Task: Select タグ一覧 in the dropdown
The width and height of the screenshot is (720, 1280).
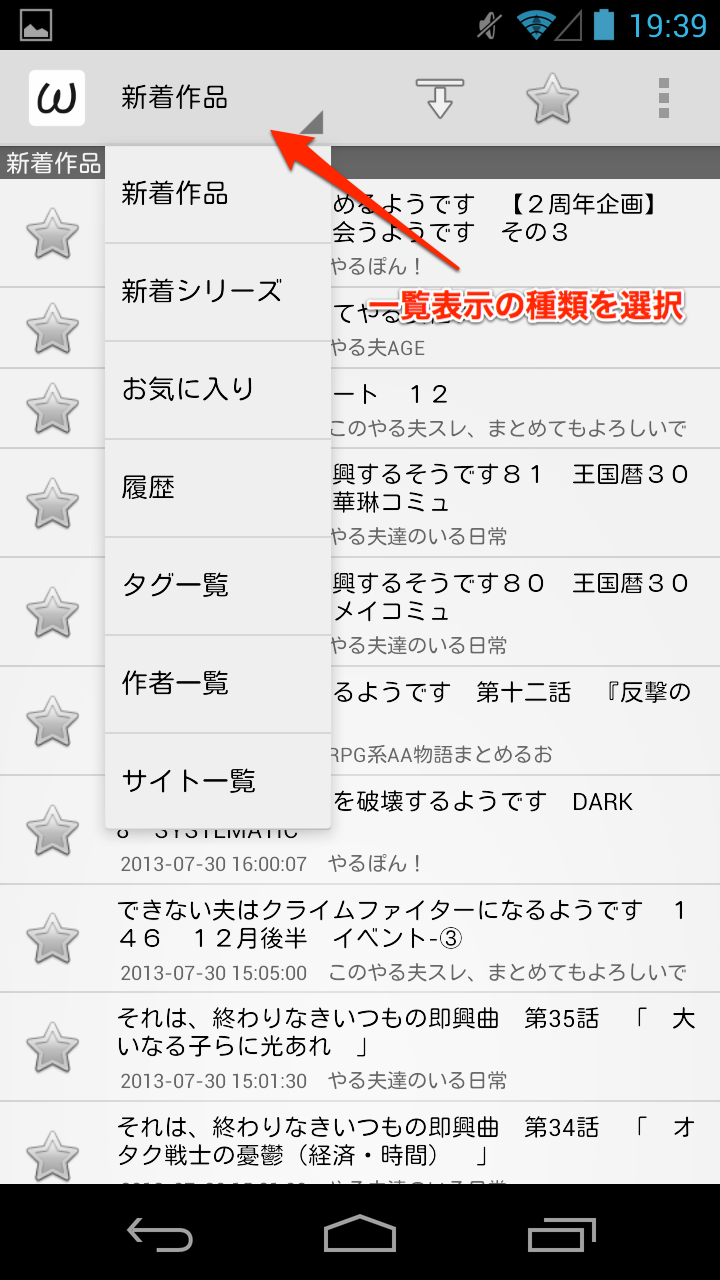Action: click(217, 585)
